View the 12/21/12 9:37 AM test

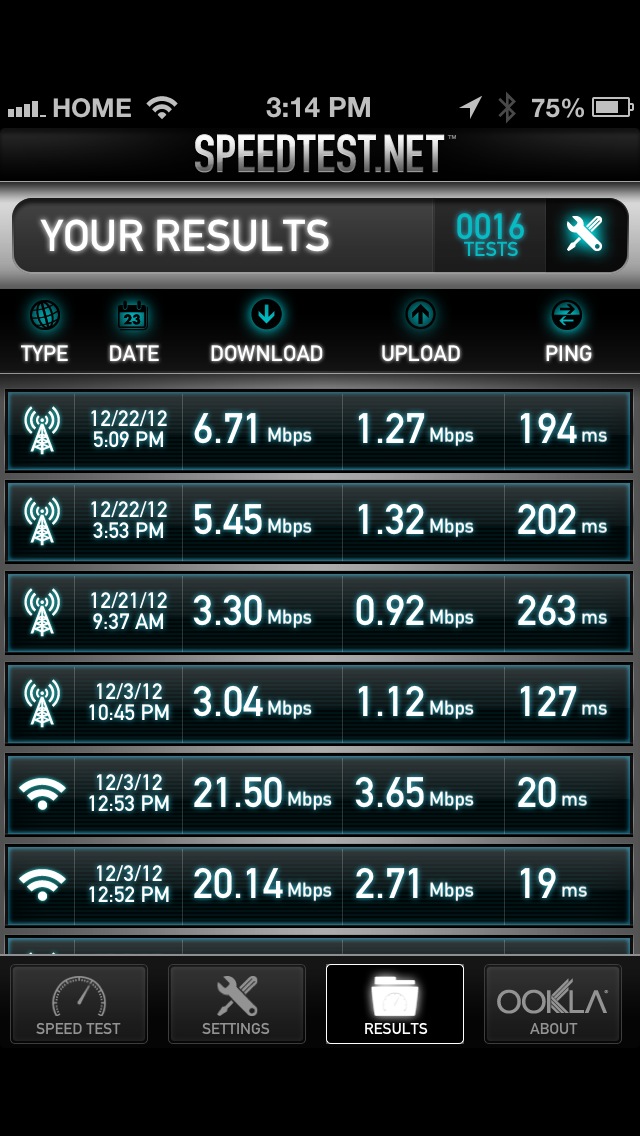[x=319, y=613]
